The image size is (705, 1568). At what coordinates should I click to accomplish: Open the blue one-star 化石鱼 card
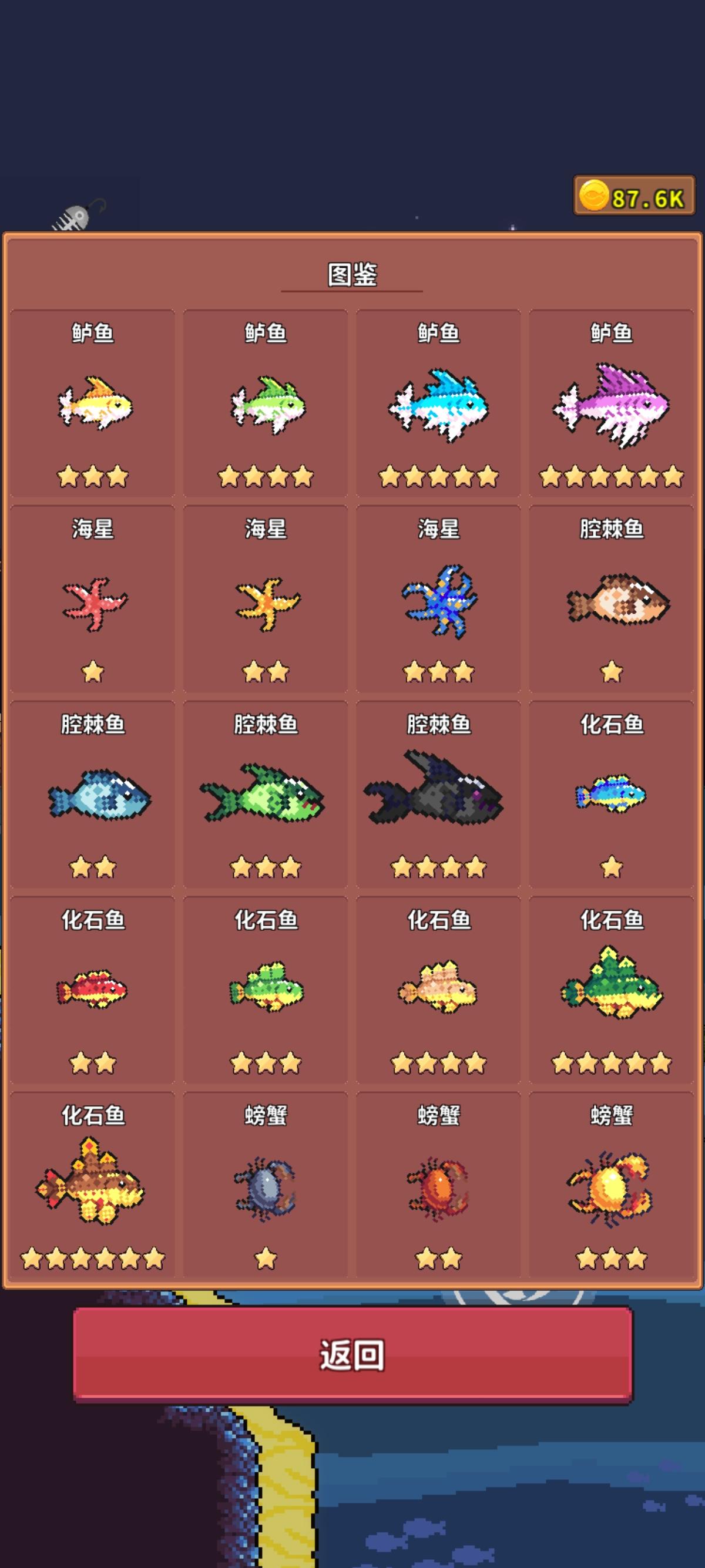coord(611,795)
